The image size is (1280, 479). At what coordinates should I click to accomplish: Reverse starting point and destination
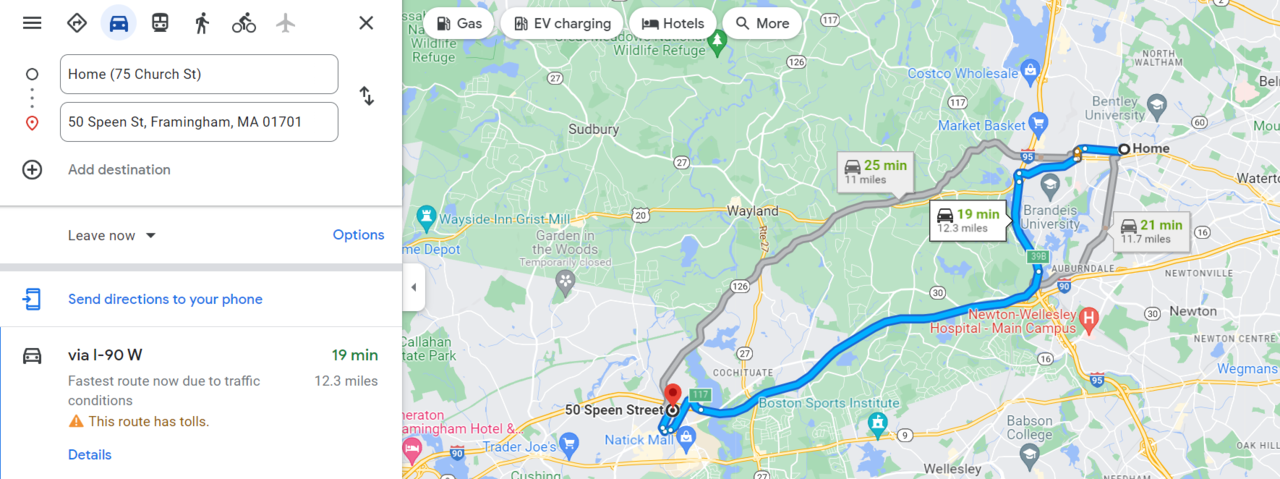pyautogui.click(x=367, y=96)
